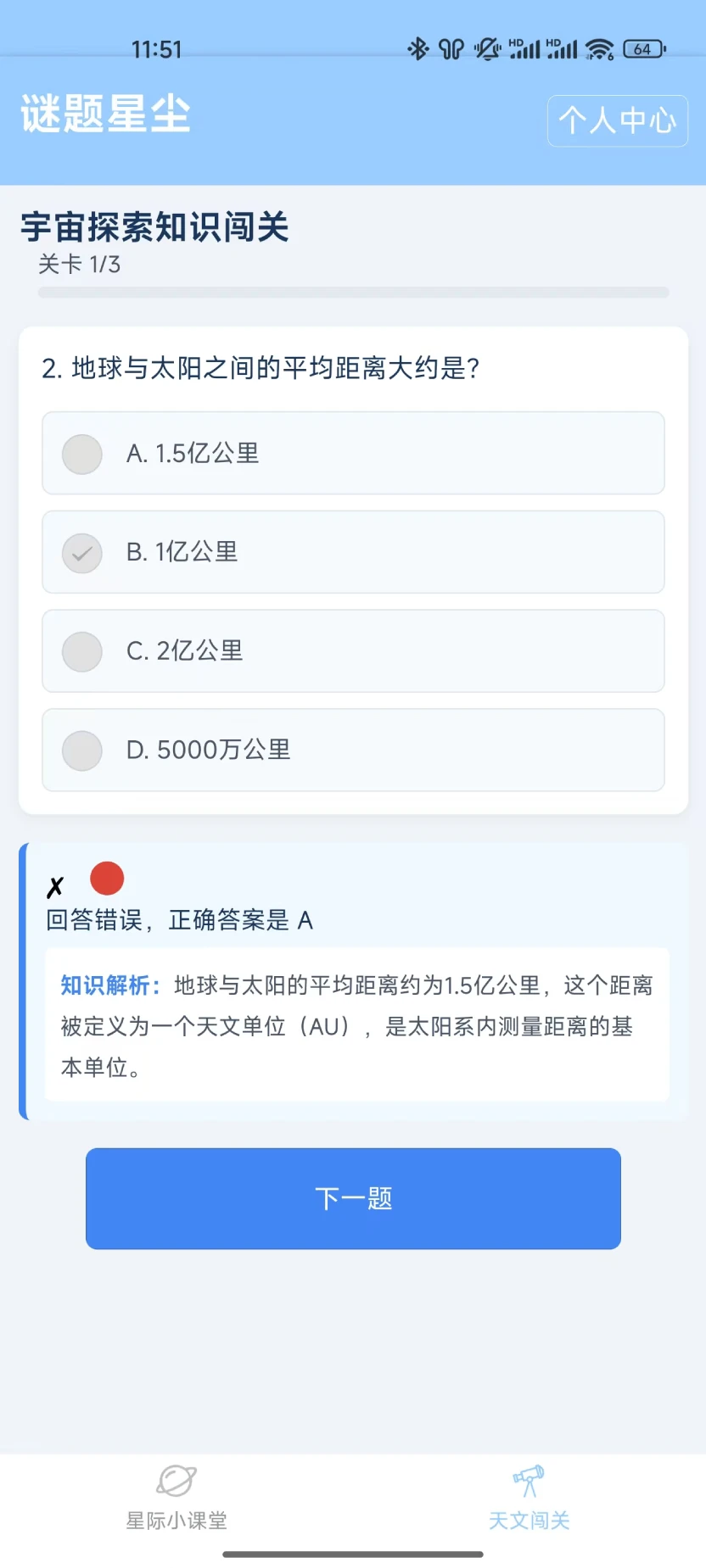Tap the 下一题 button
Image resolution: width=706 pixels, height=1568 pixels.
[353, 1198]
